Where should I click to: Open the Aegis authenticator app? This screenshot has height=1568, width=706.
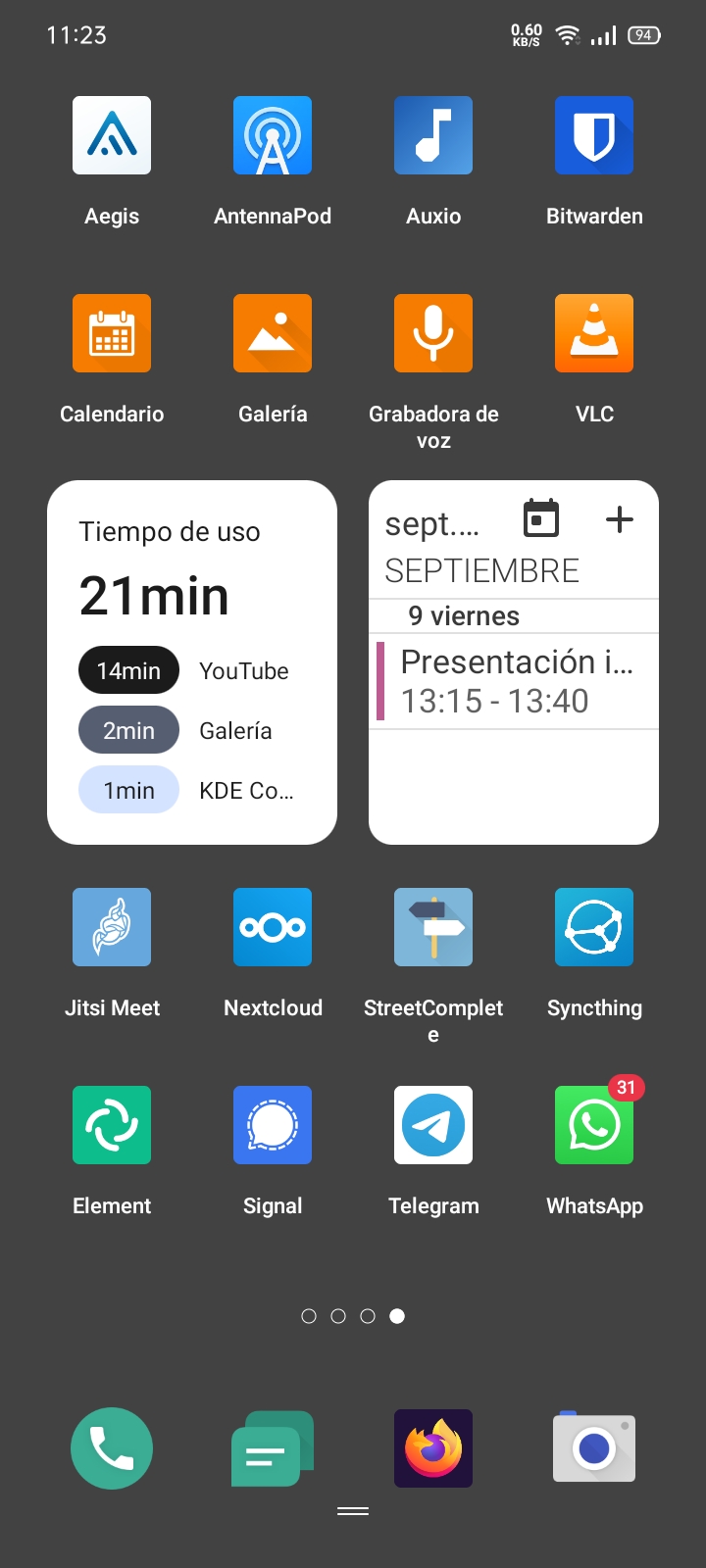click(x=111, y=135)
